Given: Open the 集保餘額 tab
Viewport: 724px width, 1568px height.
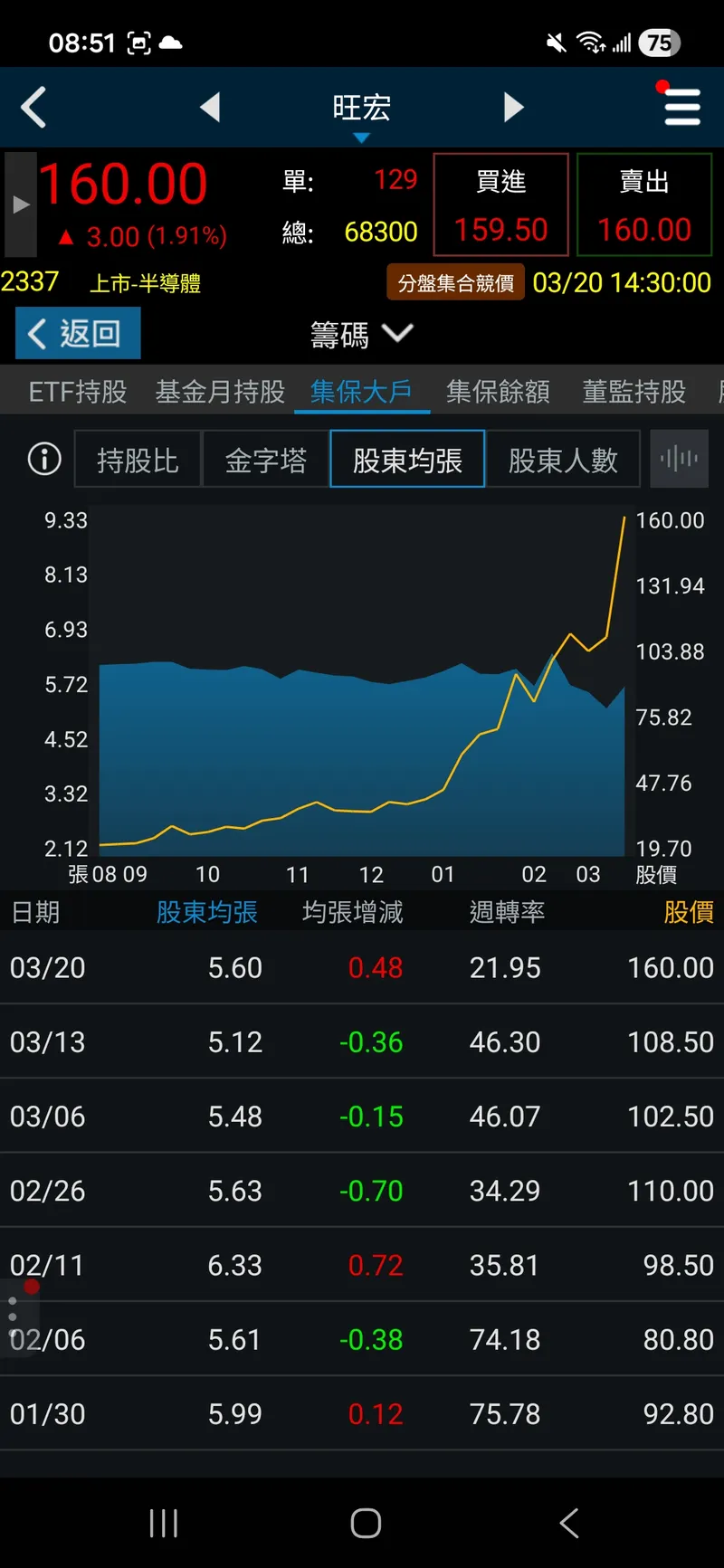Looking at the screenshot, I should [498, 392].
